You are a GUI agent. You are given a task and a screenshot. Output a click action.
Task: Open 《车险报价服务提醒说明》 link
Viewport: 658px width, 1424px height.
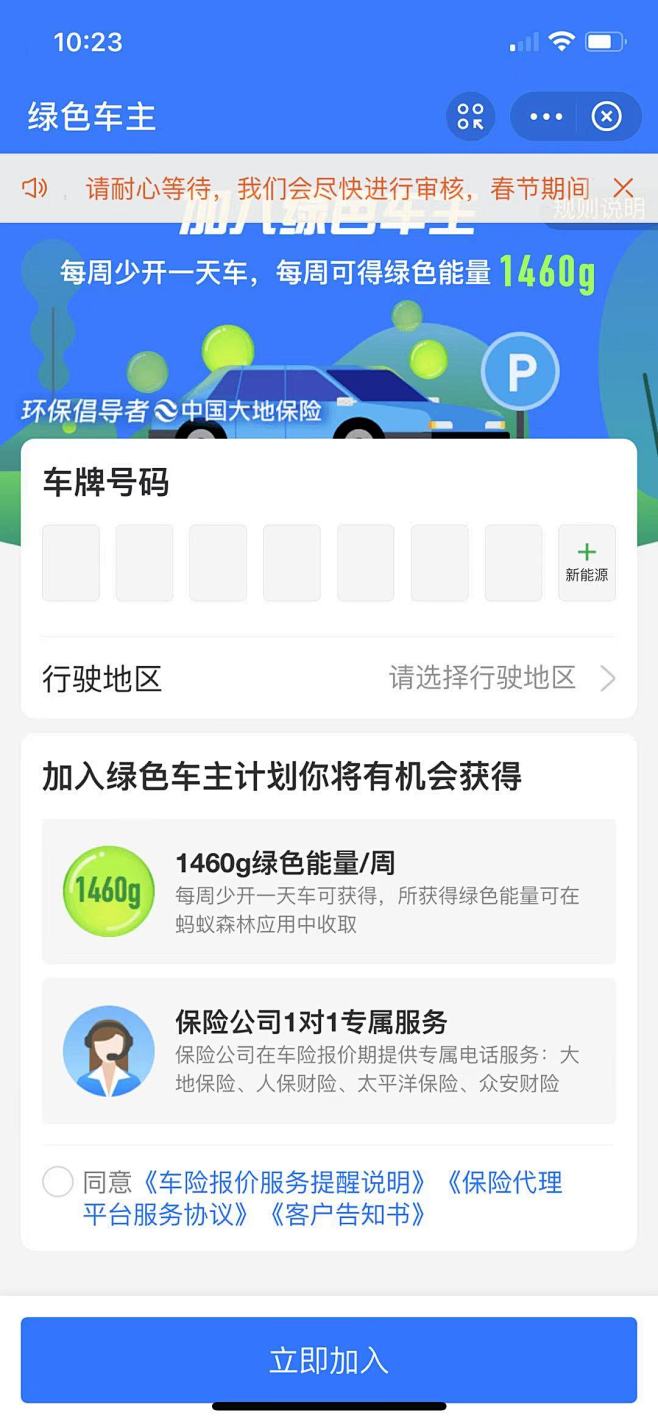click(285, 1183)
